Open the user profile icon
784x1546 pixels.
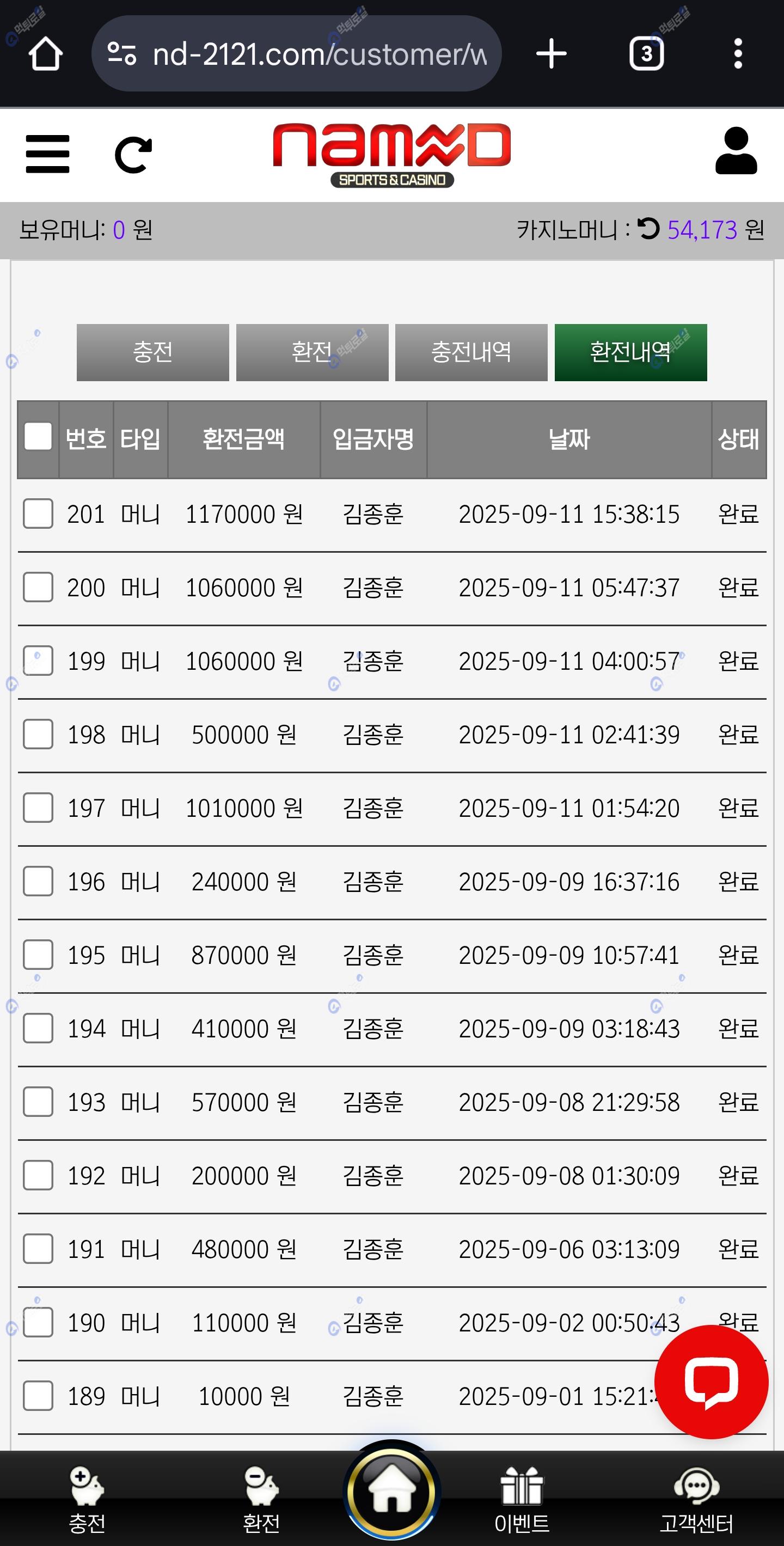[x=736, y=151]
